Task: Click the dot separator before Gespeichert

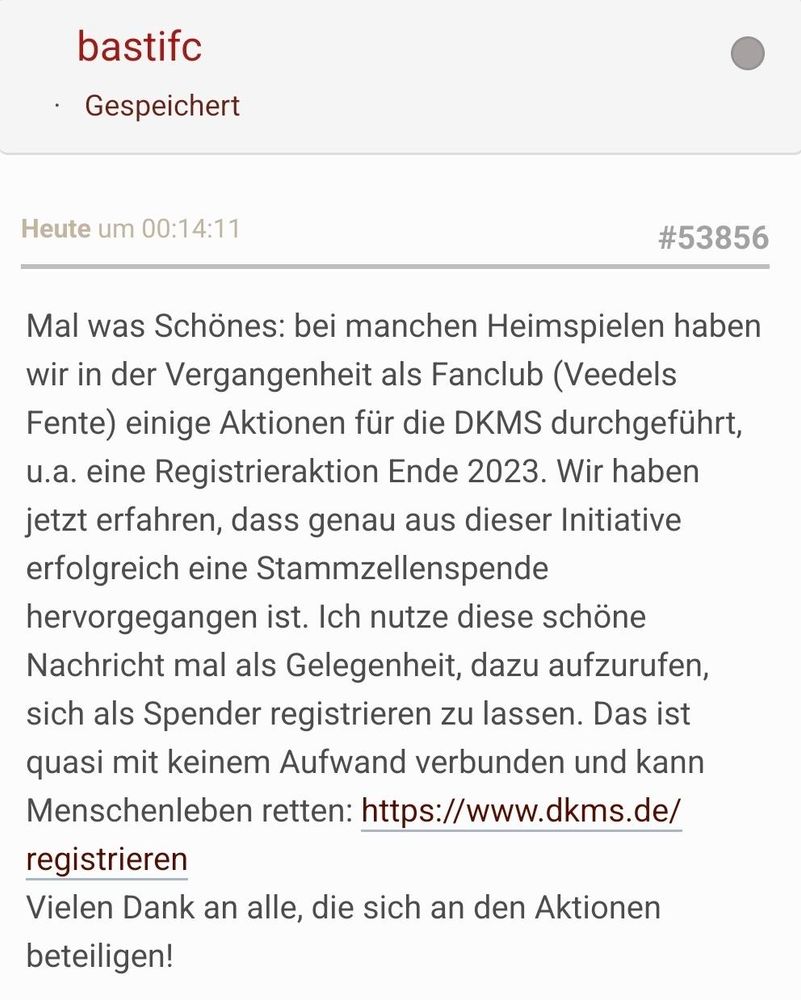Action: coord(58,105)
